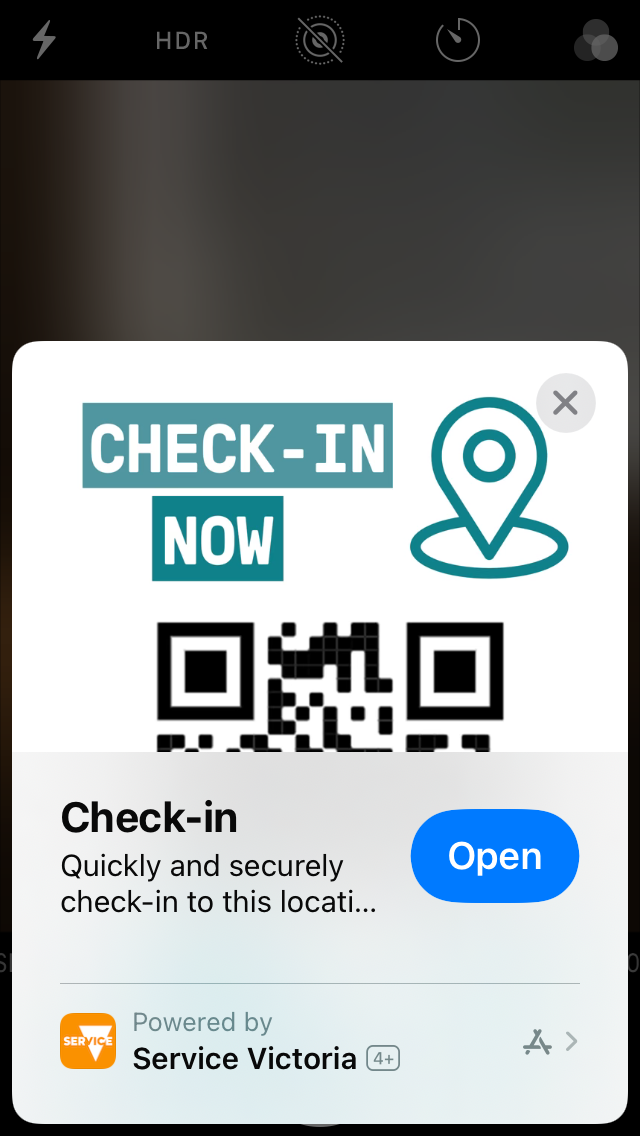Toggle the camera flash icon
This screenshot has height=1136, width=640.
tap(44, 40)
